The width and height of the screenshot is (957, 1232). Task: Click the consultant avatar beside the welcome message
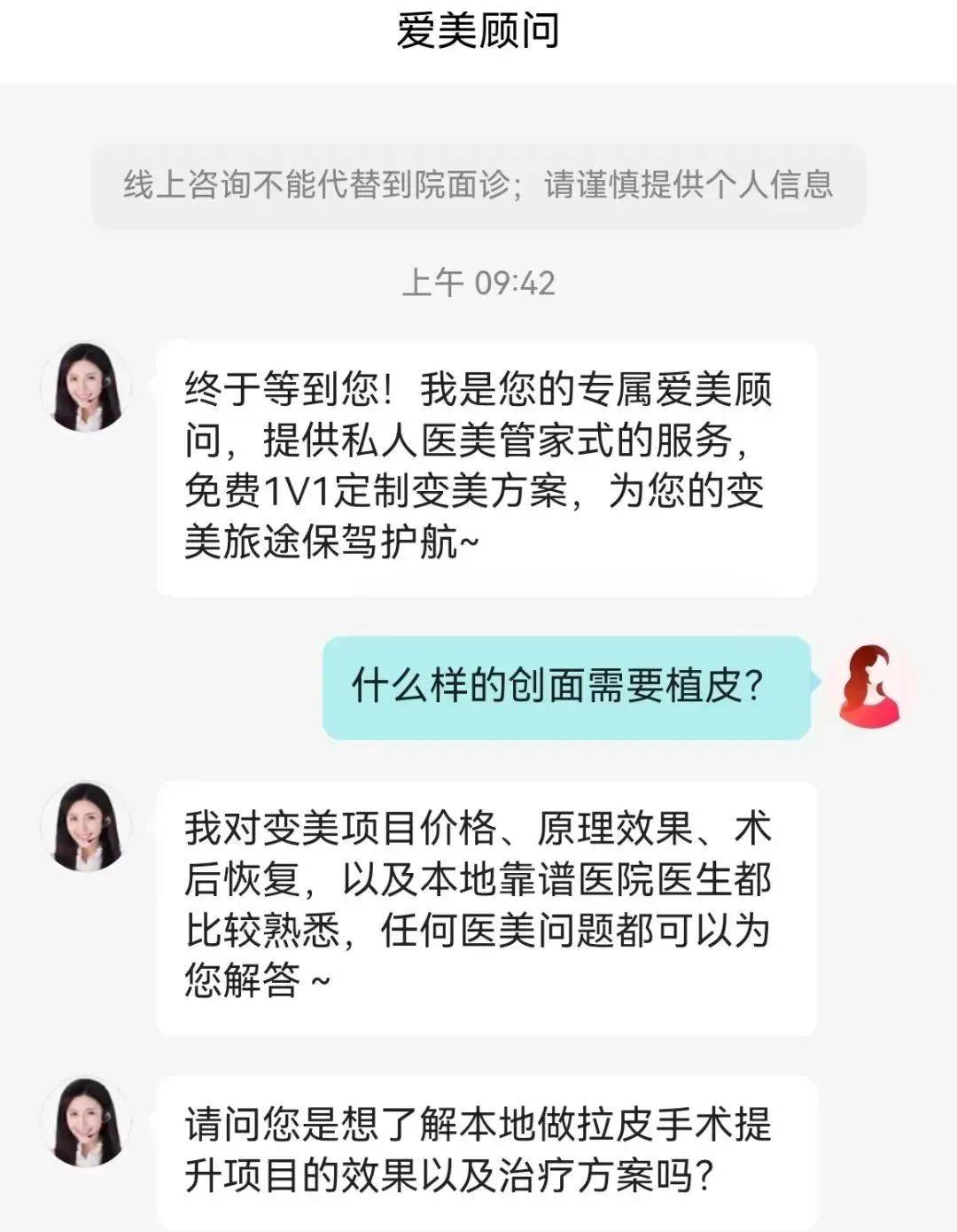click(86, 383)
